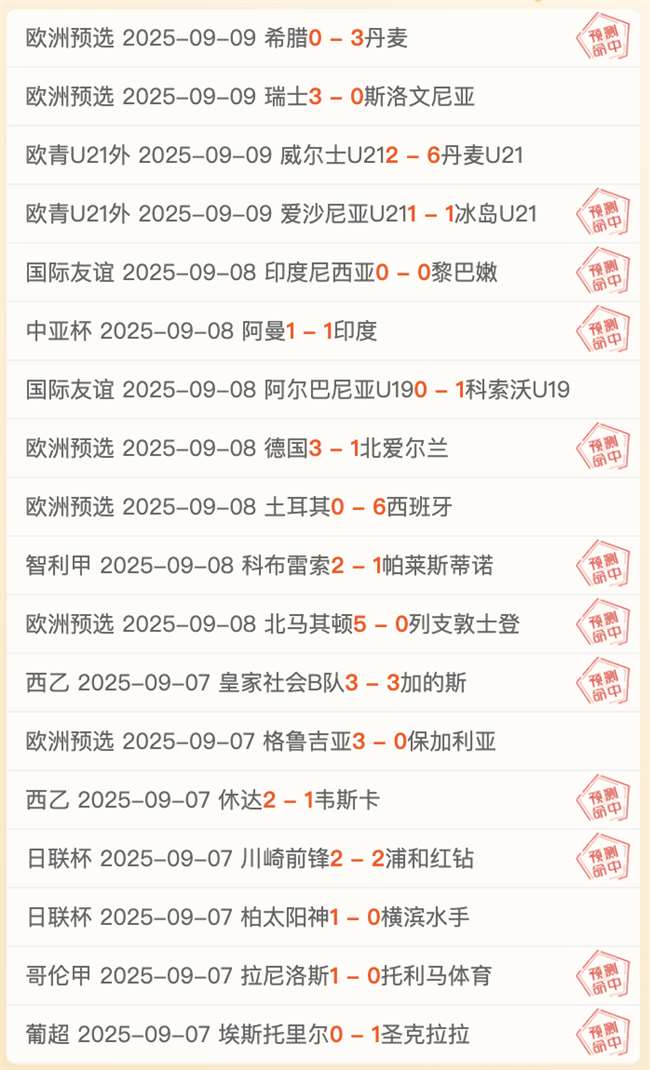Tap the 休达 vs 韦斯卡 西乙 match

[x=323, y=800]
